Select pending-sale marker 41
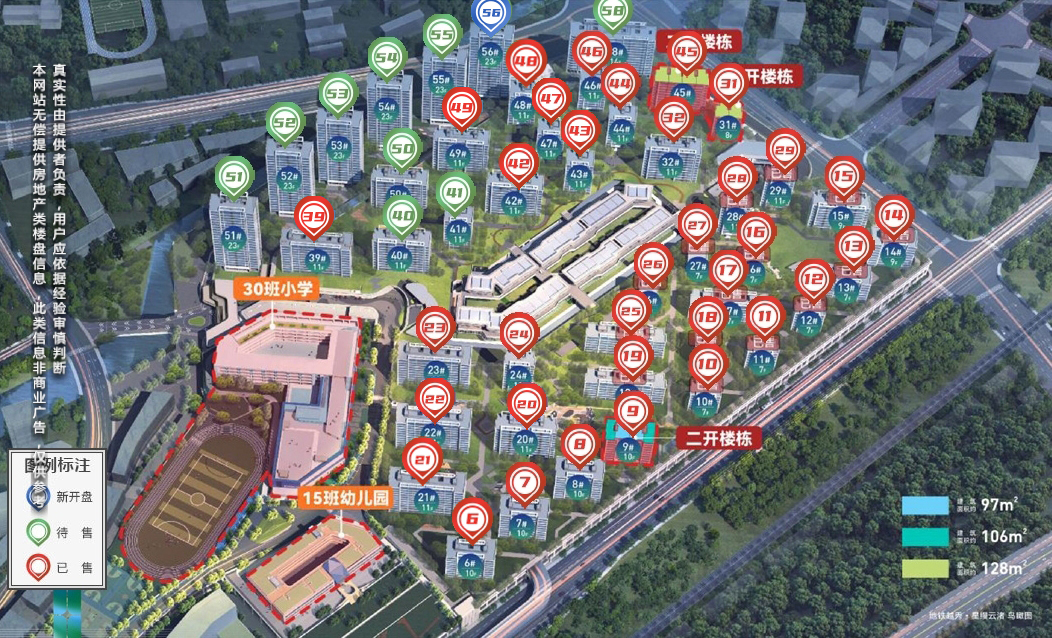Image resolution: width=1052 pixels, height=638 pixels. click(455, 191)
